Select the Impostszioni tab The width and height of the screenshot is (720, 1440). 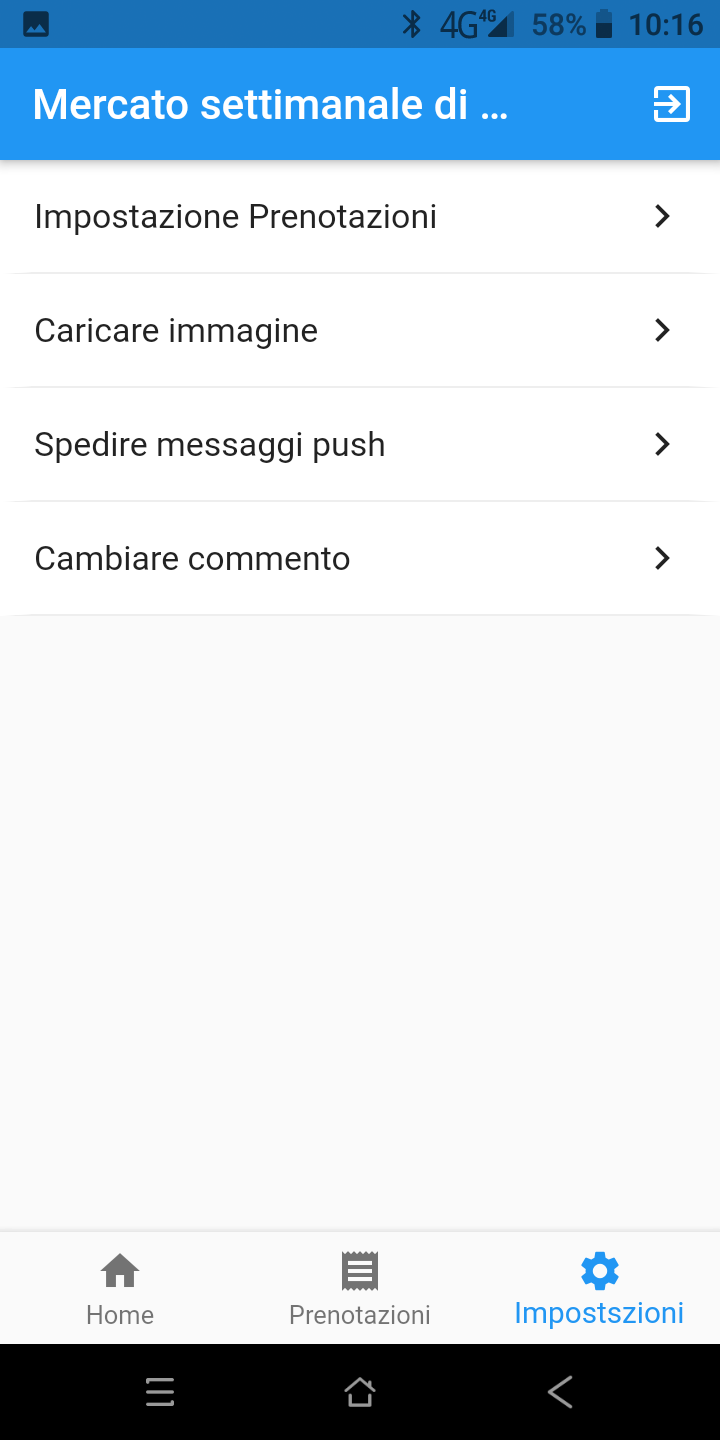pyautogui.click(x=599, y=1288)
